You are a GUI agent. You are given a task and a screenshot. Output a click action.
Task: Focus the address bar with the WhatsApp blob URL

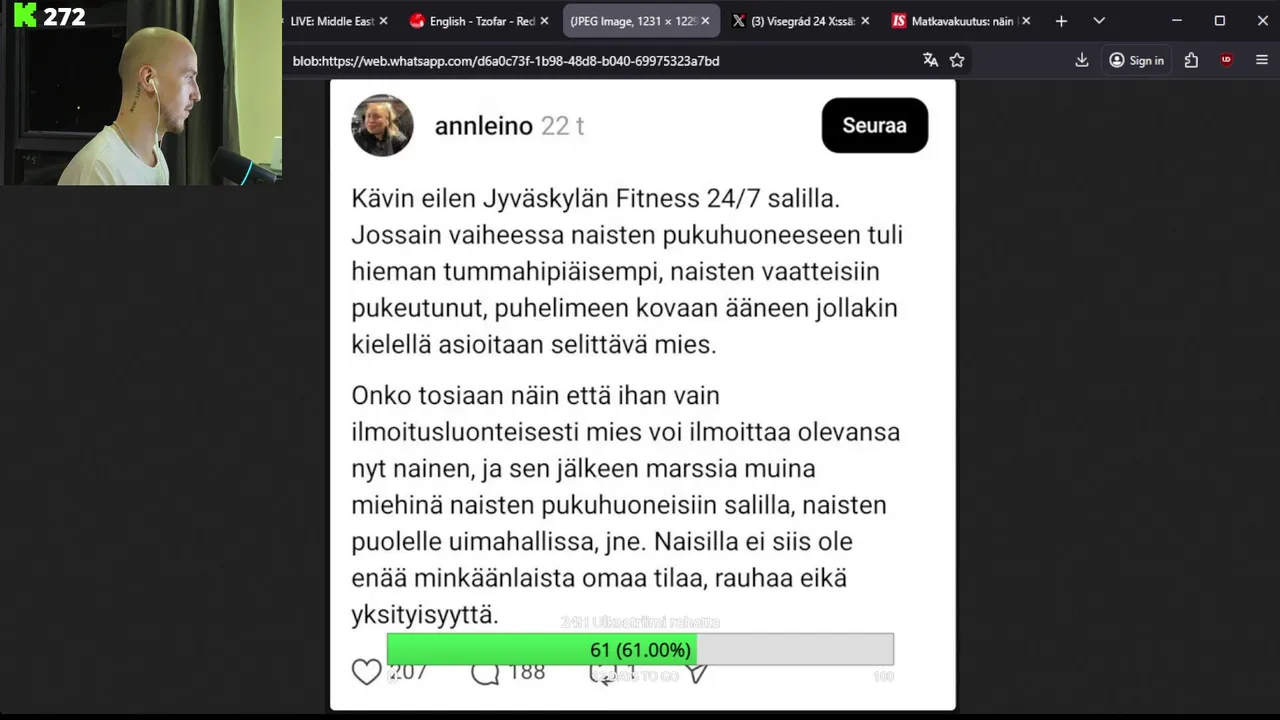(x=600, y=61)
